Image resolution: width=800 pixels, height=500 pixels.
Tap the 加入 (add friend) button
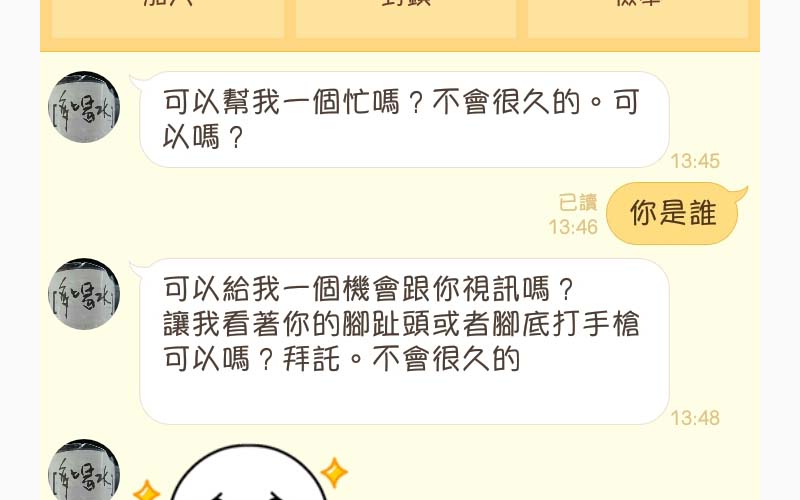[x=167, y=16]
